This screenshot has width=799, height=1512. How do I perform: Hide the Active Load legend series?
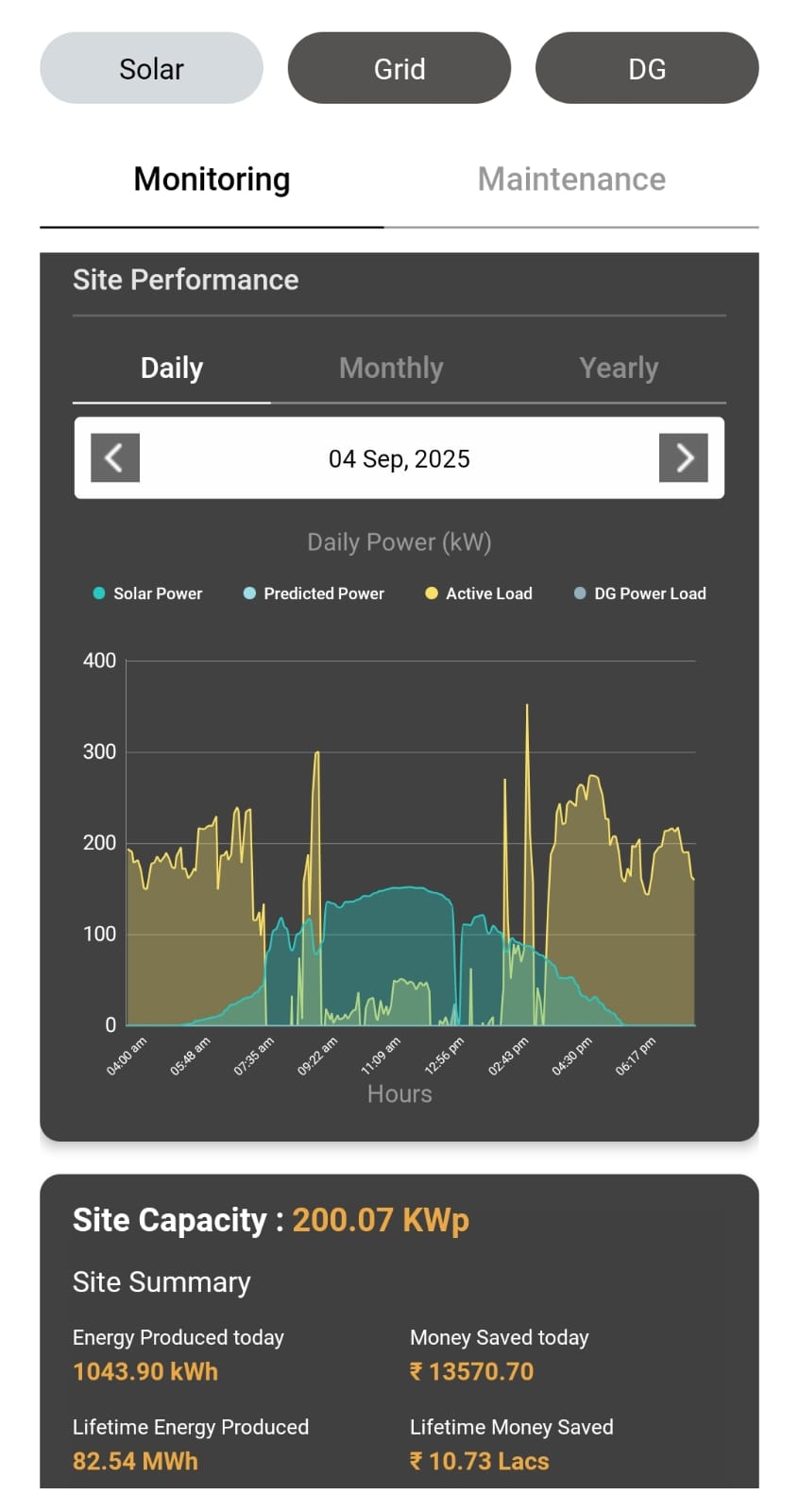point(479,593)
